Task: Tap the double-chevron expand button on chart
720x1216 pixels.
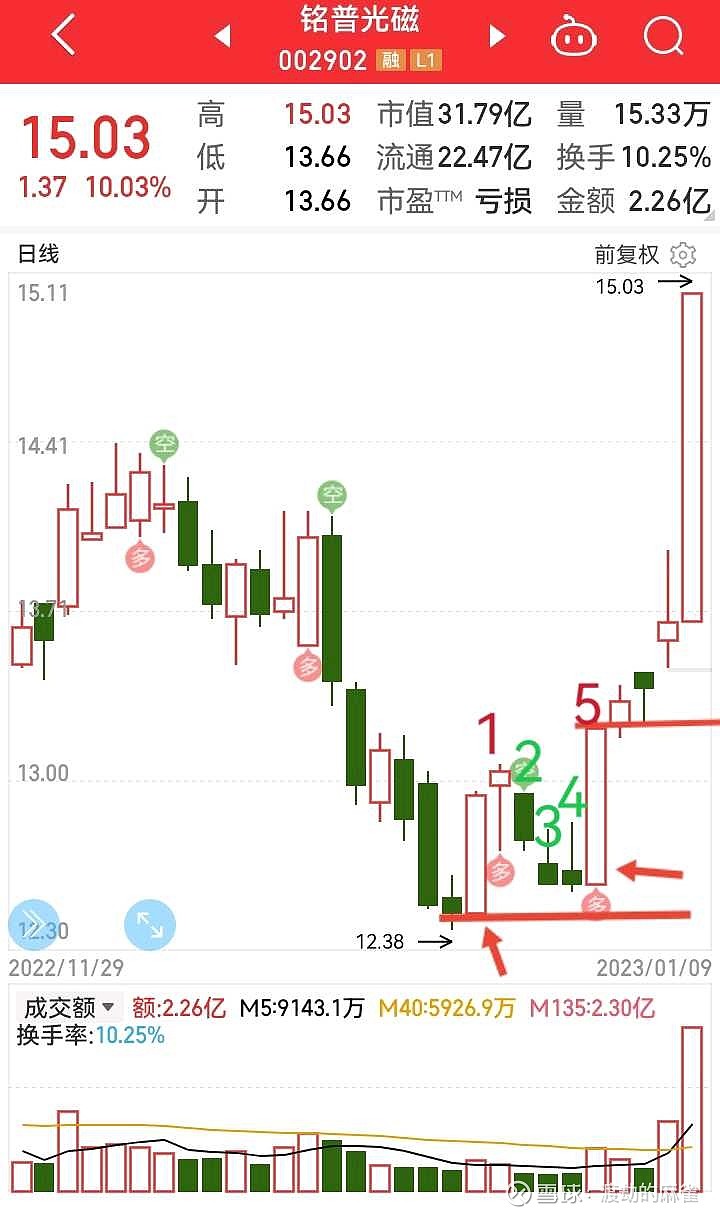Action: [33, 925]
